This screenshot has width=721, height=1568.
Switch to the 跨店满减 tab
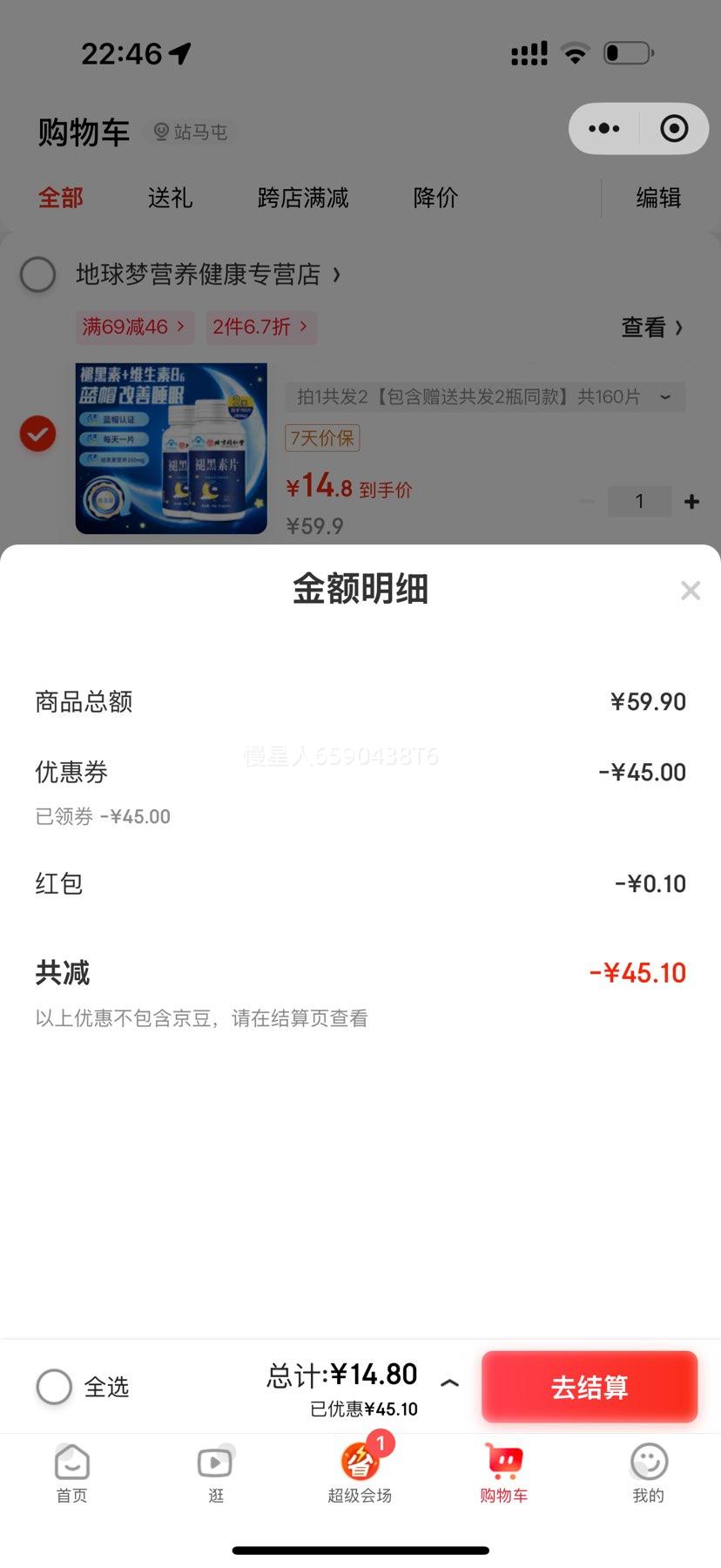click(303, 198)
